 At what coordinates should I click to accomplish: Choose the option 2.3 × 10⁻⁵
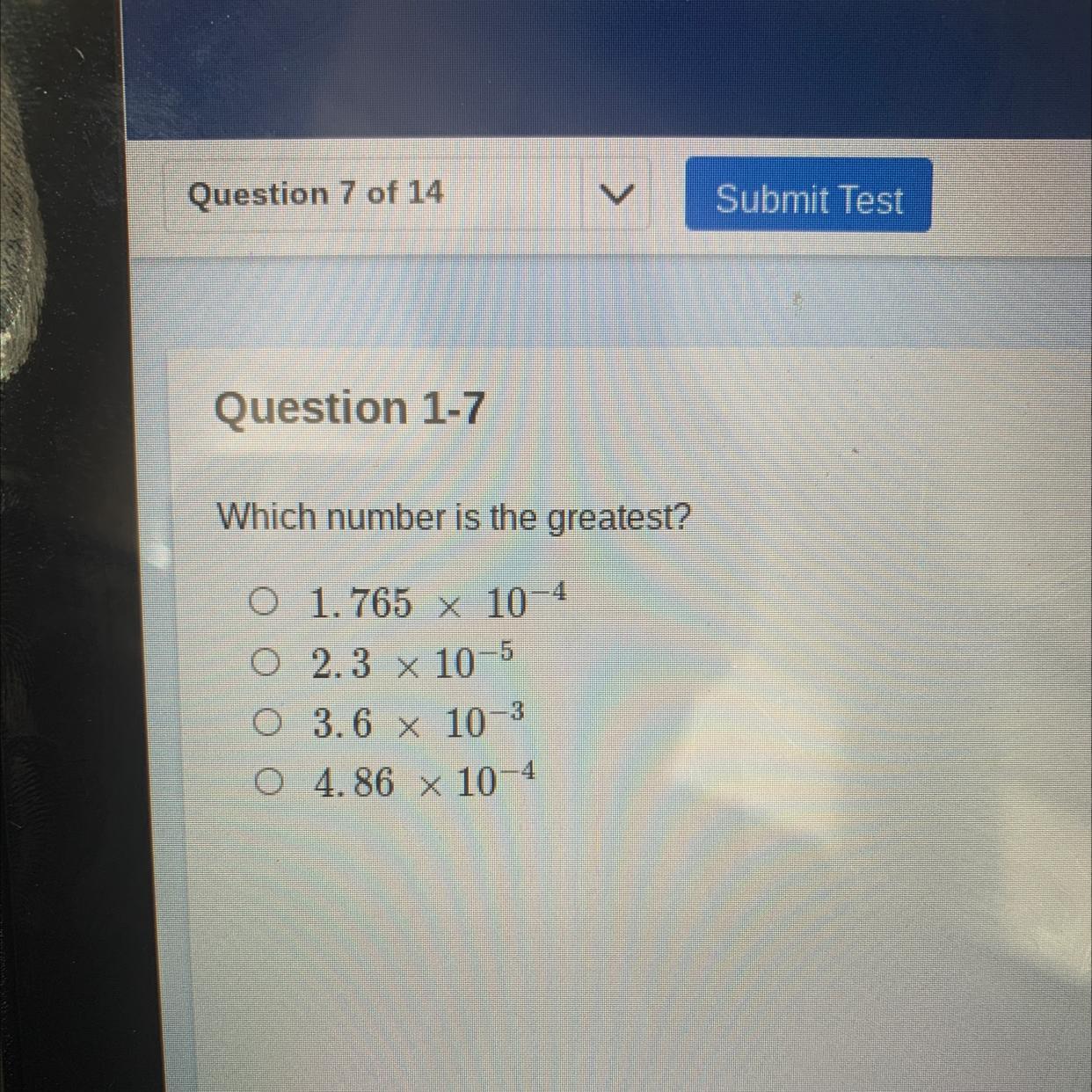pyautogui.click(x=264, y=663)
